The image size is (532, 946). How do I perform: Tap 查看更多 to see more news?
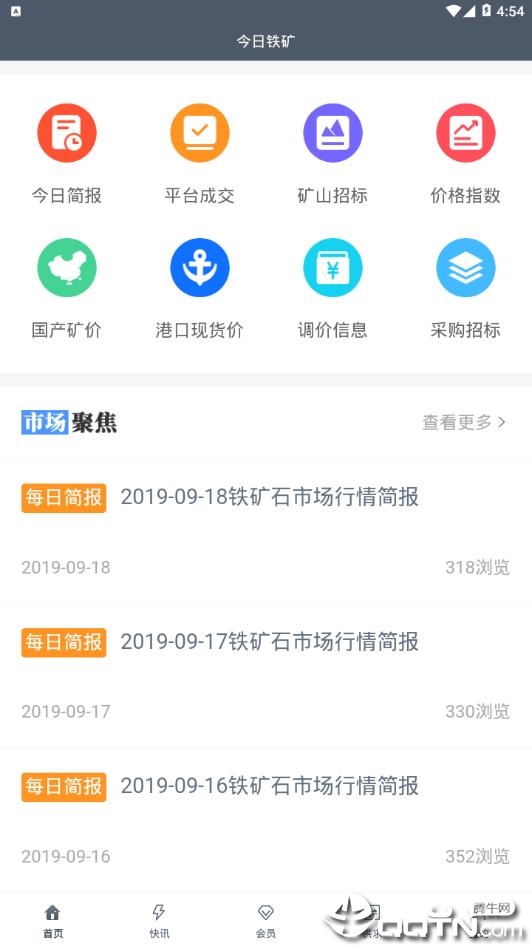464,422
